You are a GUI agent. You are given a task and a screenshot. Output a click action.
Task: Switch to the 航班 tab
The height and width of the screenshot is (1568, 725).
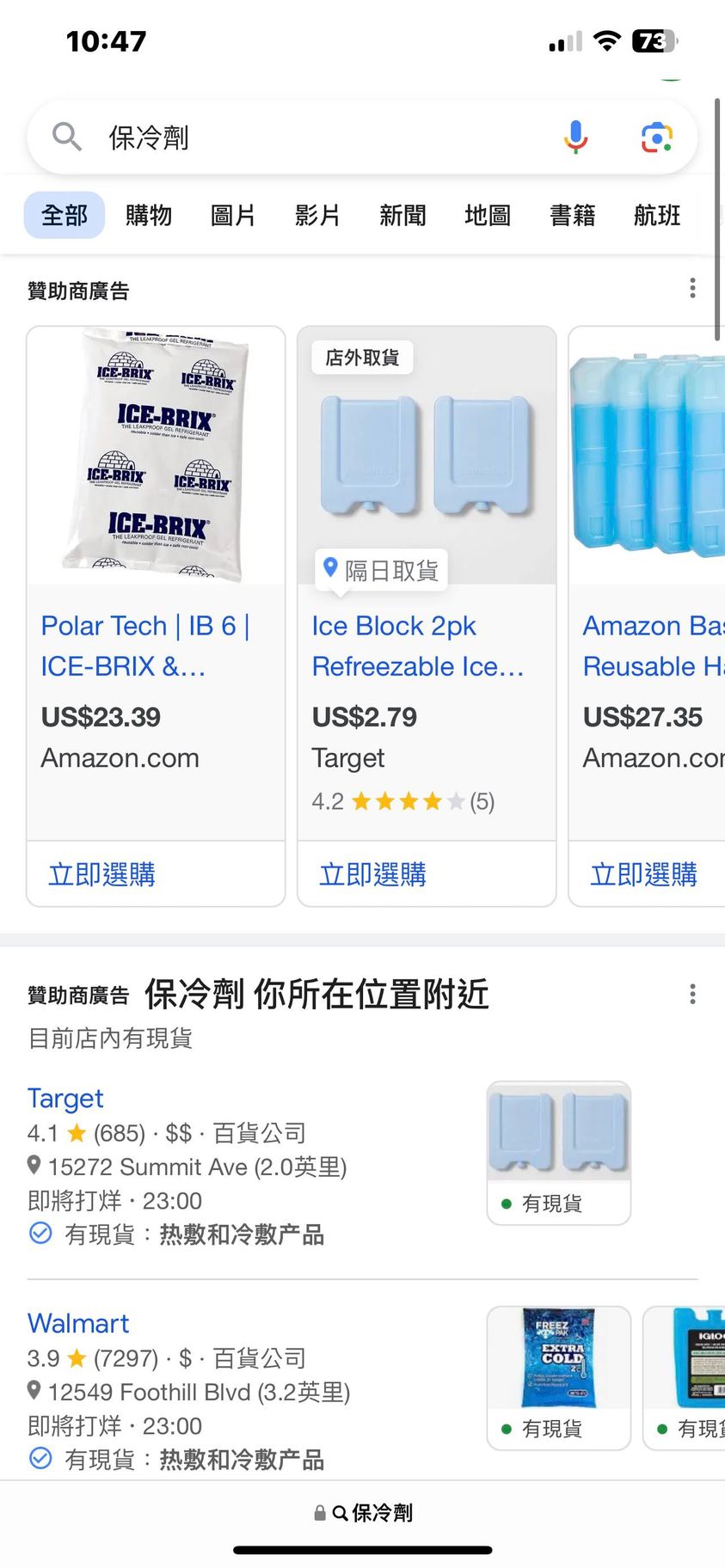coord(657,215)
